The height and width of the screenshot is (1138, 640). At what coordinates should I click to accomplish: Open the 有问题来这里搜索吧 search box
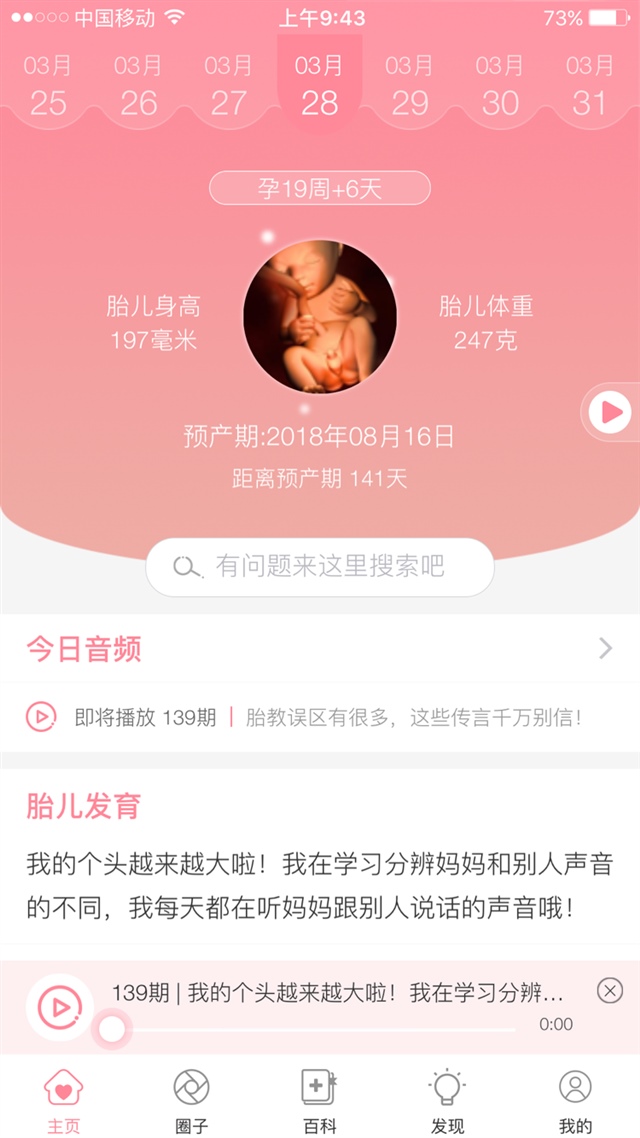pyautogui.click(x=320, y=567)
